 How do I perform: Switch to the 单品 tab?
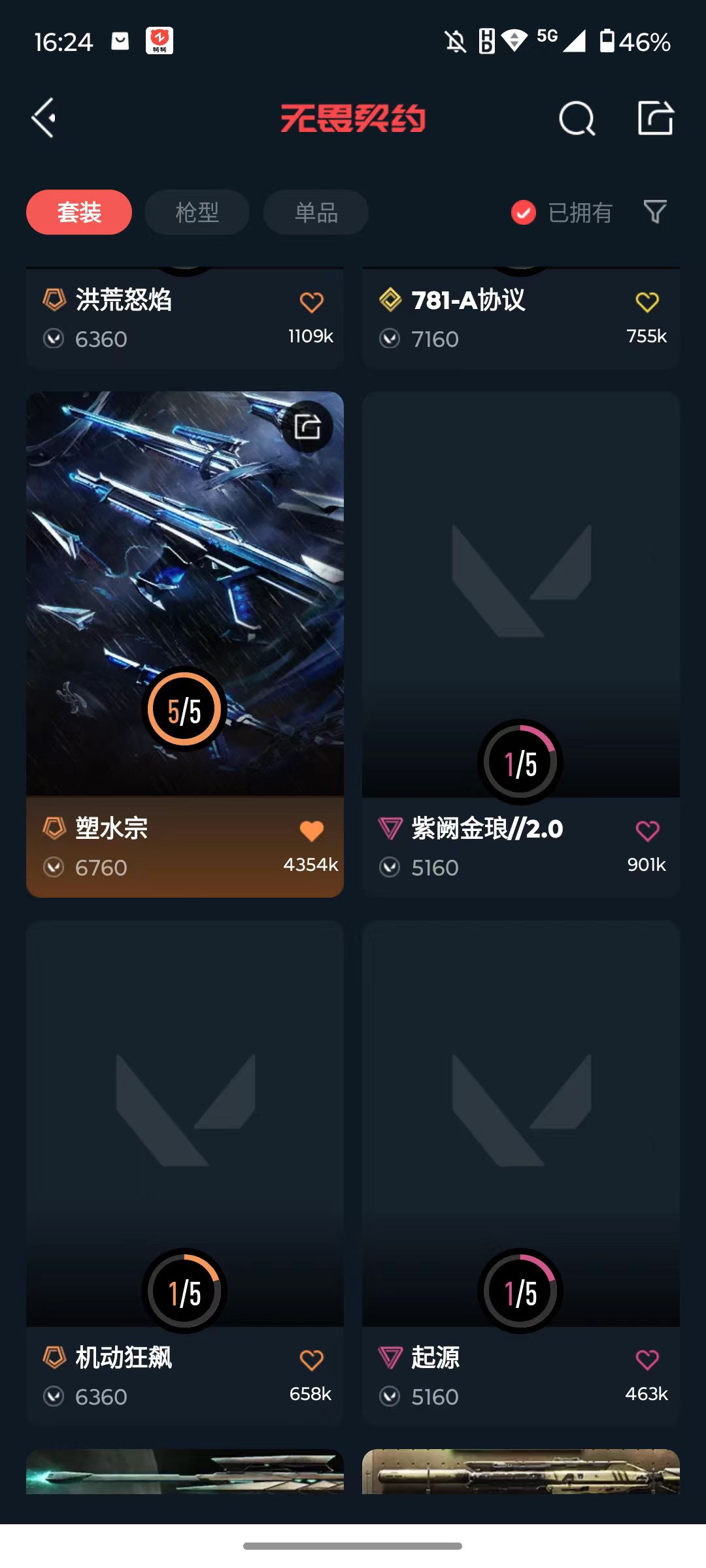pyautogui.click(x=316, y=212)
